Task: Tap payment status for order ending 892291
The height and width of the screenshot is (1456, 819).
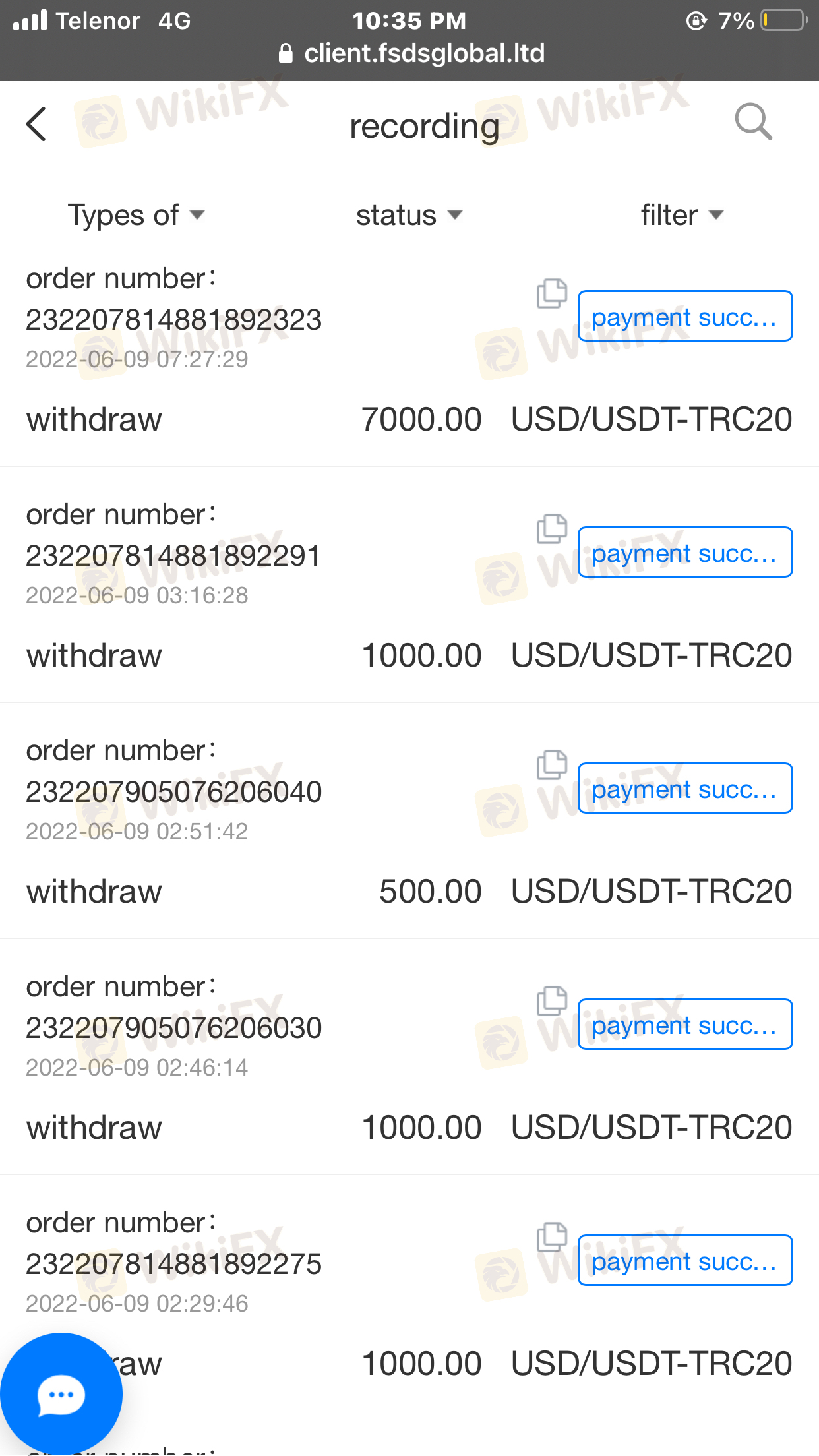Action: [685, 553]
